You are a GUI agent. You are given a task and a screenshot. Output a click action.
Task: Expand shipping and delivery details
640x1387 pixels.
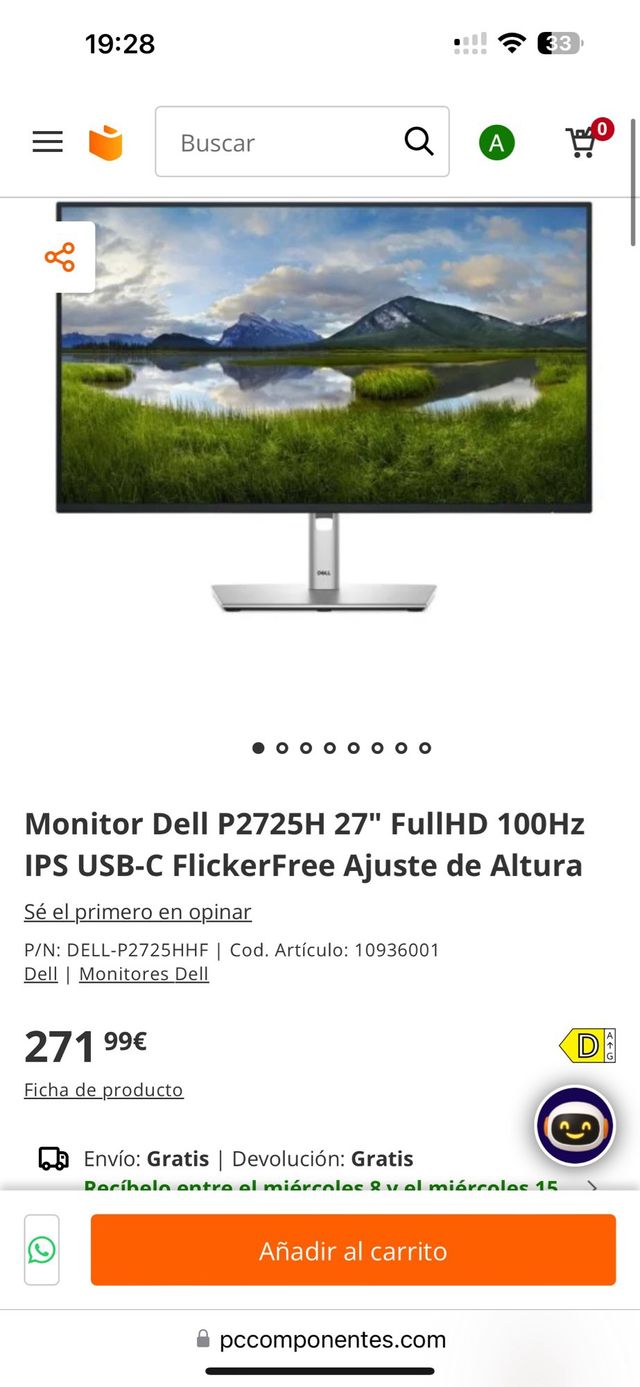(x=591, y=1187)
